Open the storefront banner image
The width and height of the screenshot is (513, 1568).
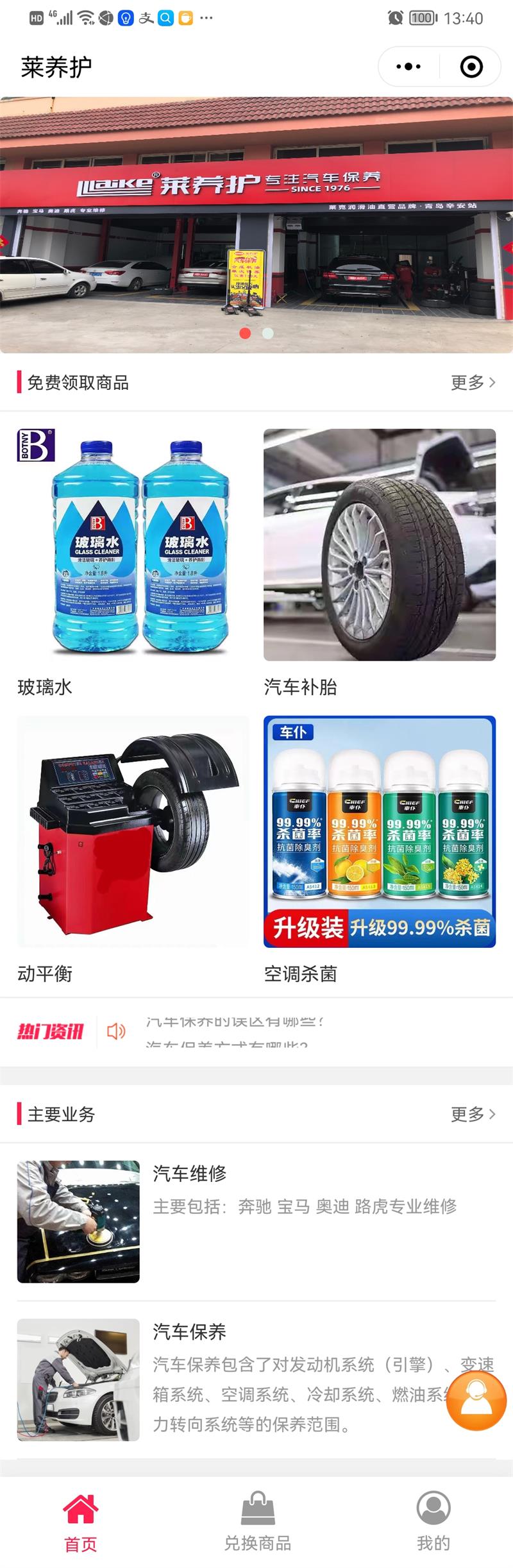coord(256,224)
